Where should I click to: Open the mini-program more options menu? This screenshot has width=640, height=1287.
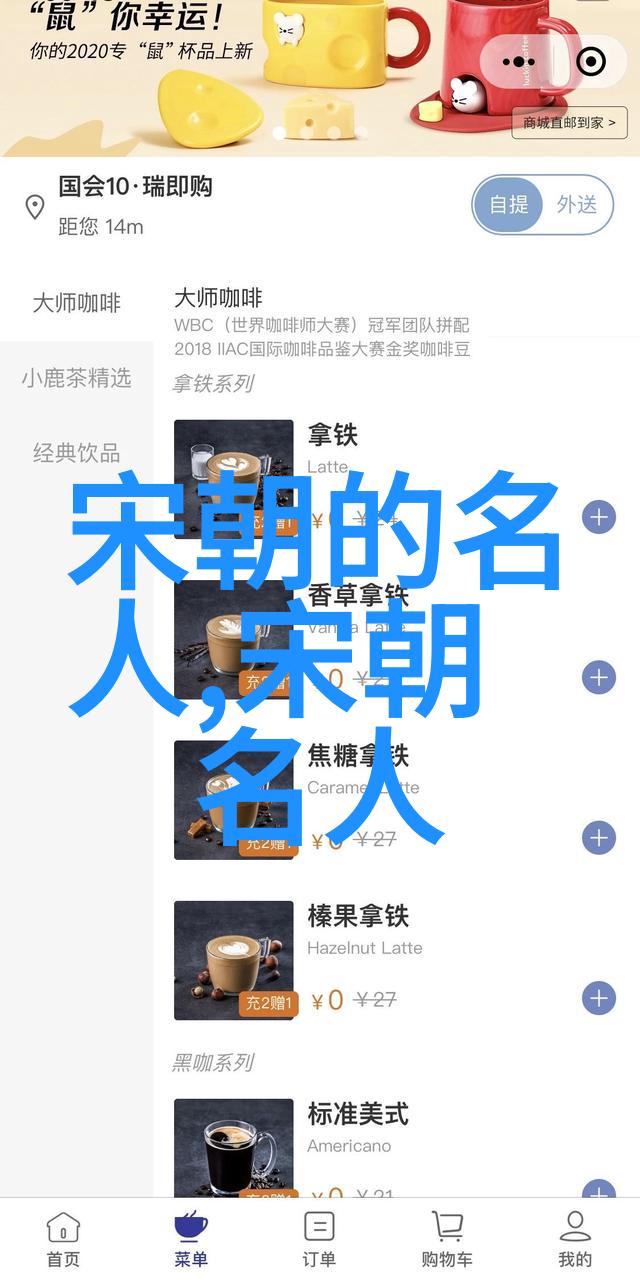[x=519, y=62]
